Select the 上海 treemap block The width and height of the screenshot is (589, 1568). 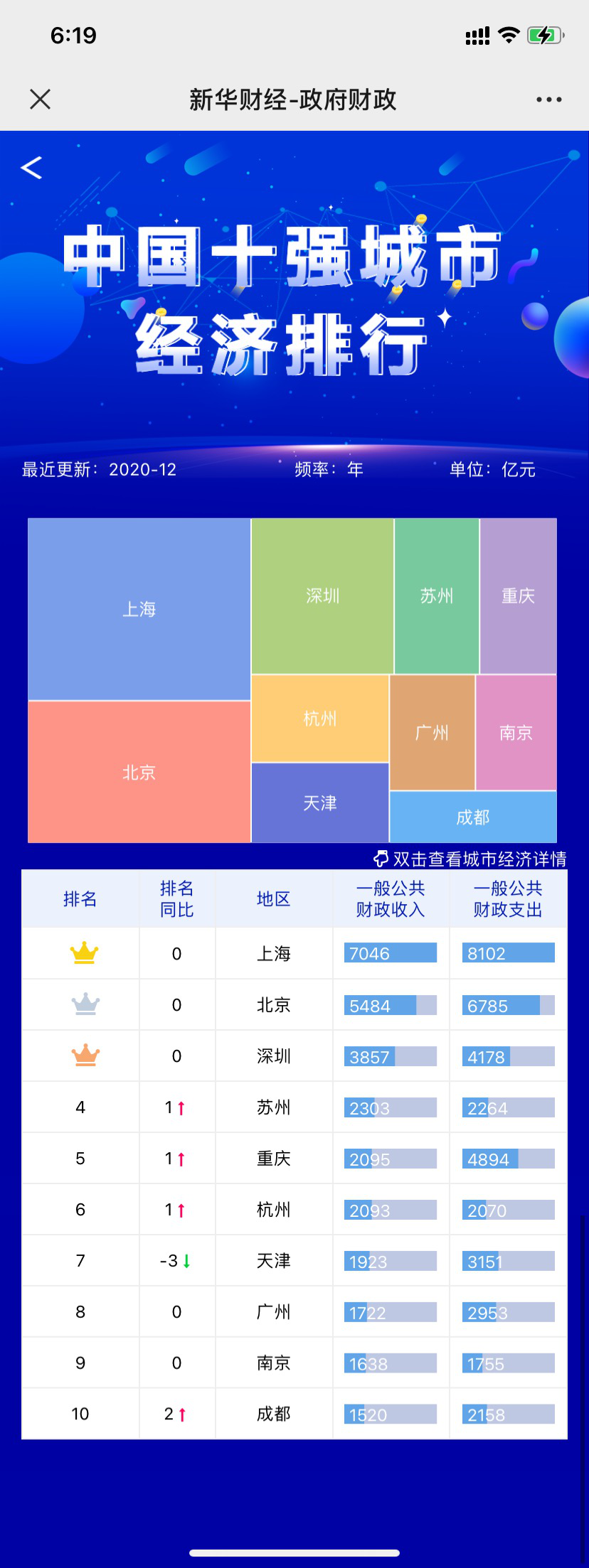[x=139, y=609]
